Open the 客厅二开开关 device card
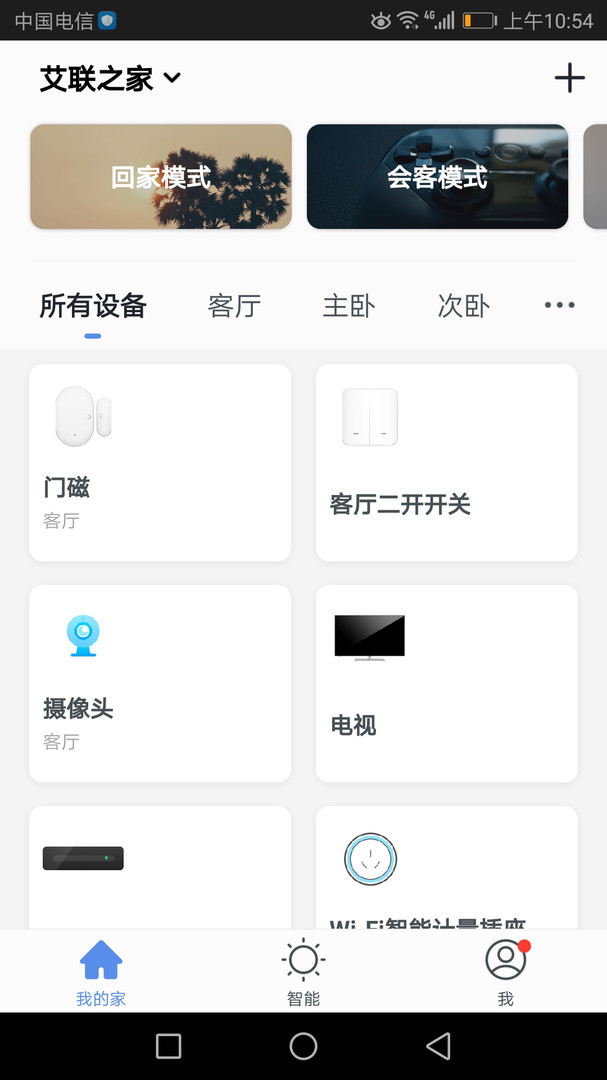Viewport: 607px width, 1080px height. point(446,462)
